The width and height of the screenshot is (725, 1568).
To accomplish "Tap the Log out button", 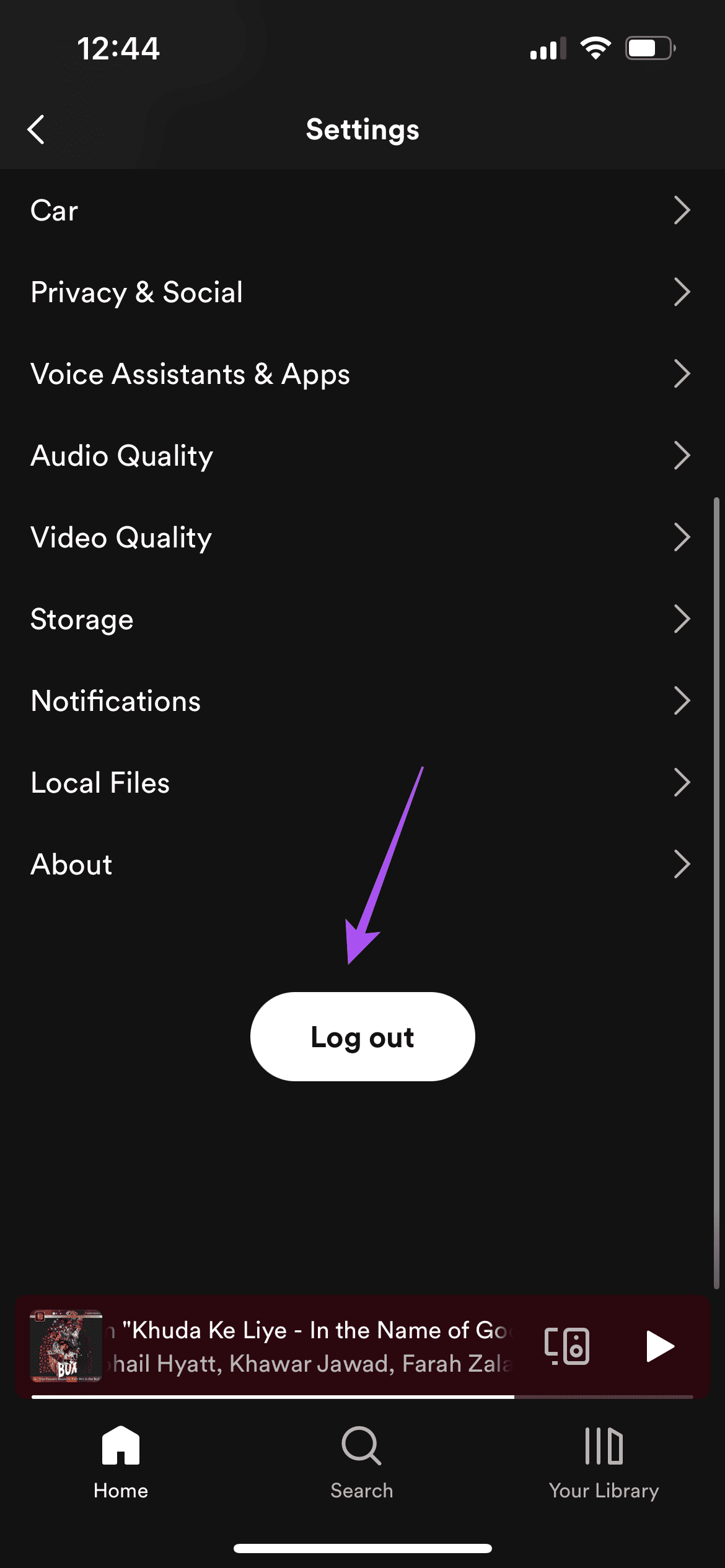I will (362, 1036).
